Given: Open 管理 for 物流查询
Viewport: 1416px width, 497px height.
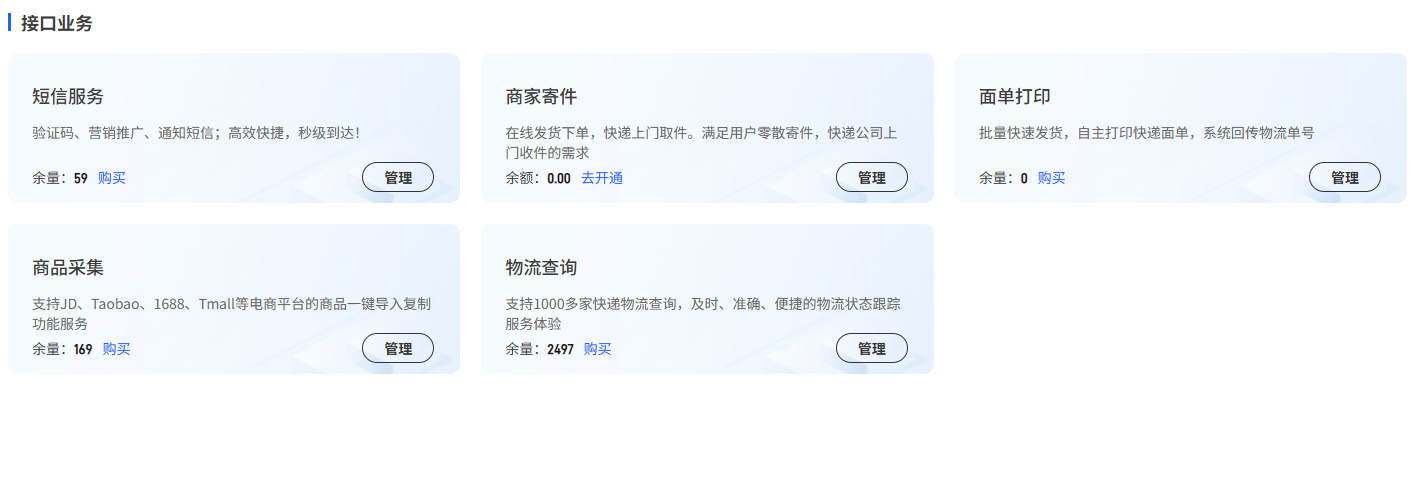Looking at the screenshot, I should [x=871, y=349].
